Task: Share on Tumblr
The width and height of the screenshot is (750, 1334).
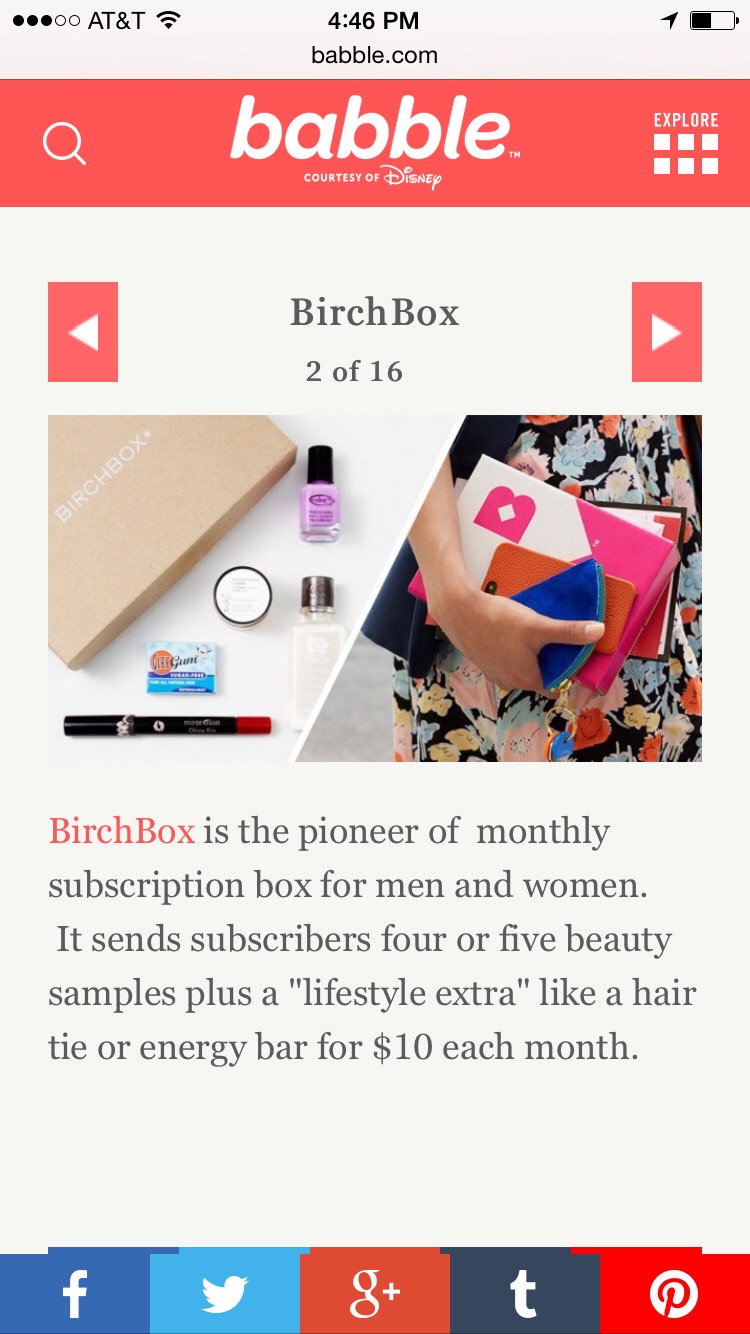Action: coord(525,1294)
